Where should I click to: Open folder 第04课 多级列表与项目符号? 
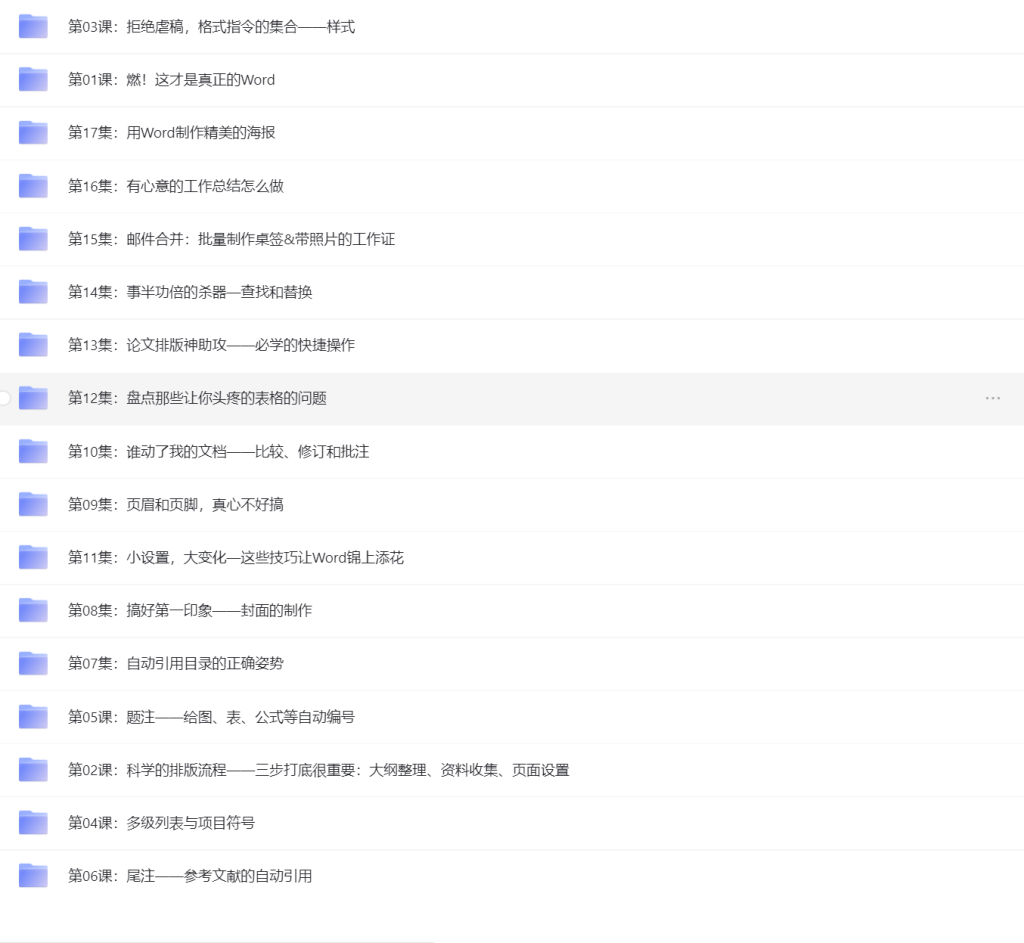point(160,822)
